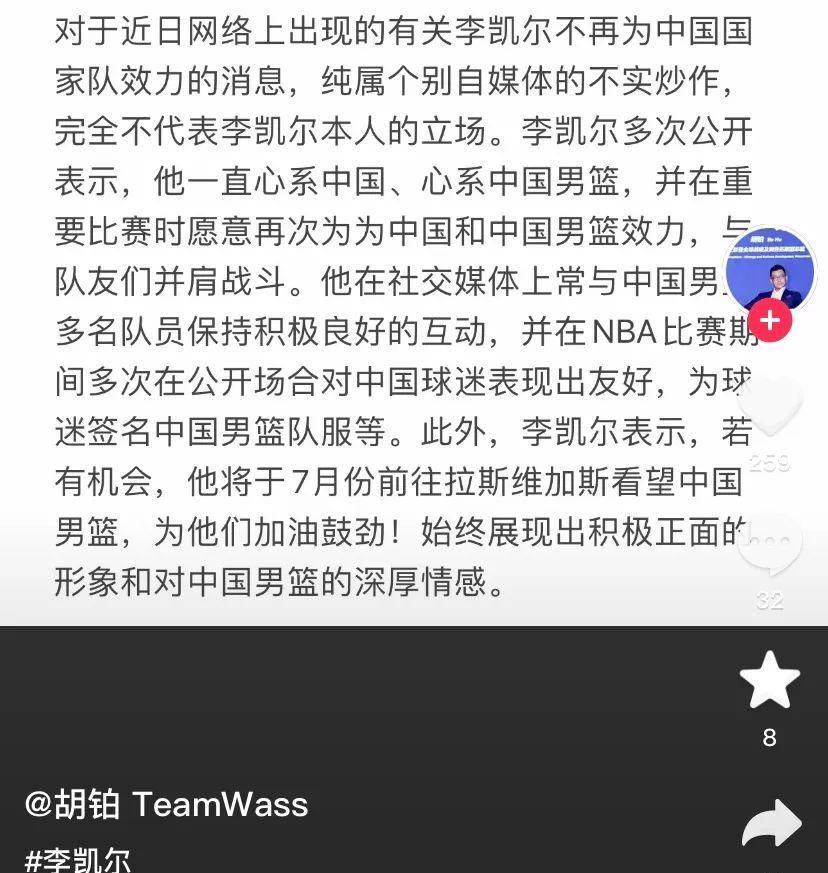Open @胡铂 TeamWass profile link

[x=166, y=804]
